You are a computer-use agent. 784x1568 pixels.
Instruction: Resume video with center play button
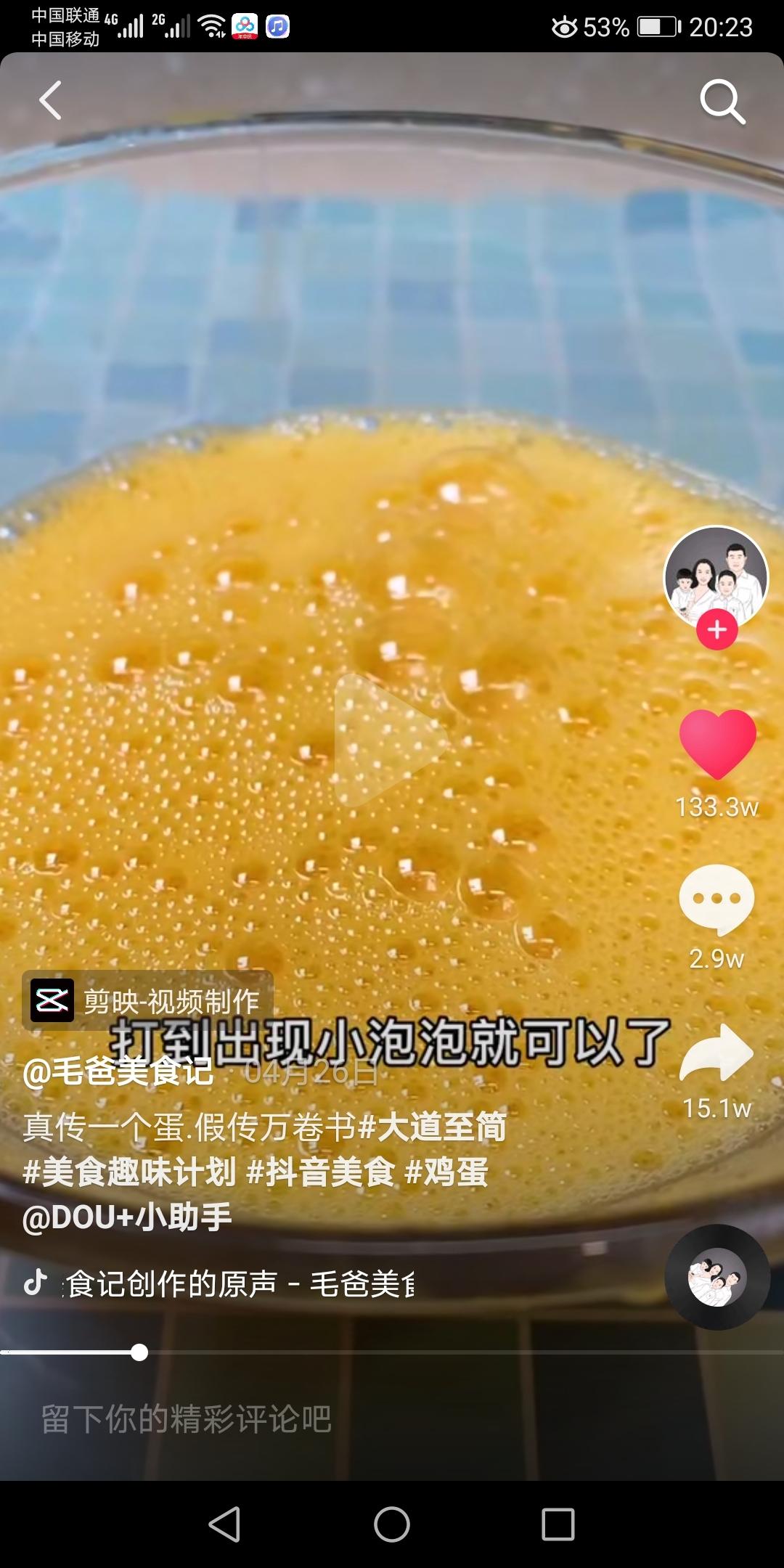coord(388,740)
